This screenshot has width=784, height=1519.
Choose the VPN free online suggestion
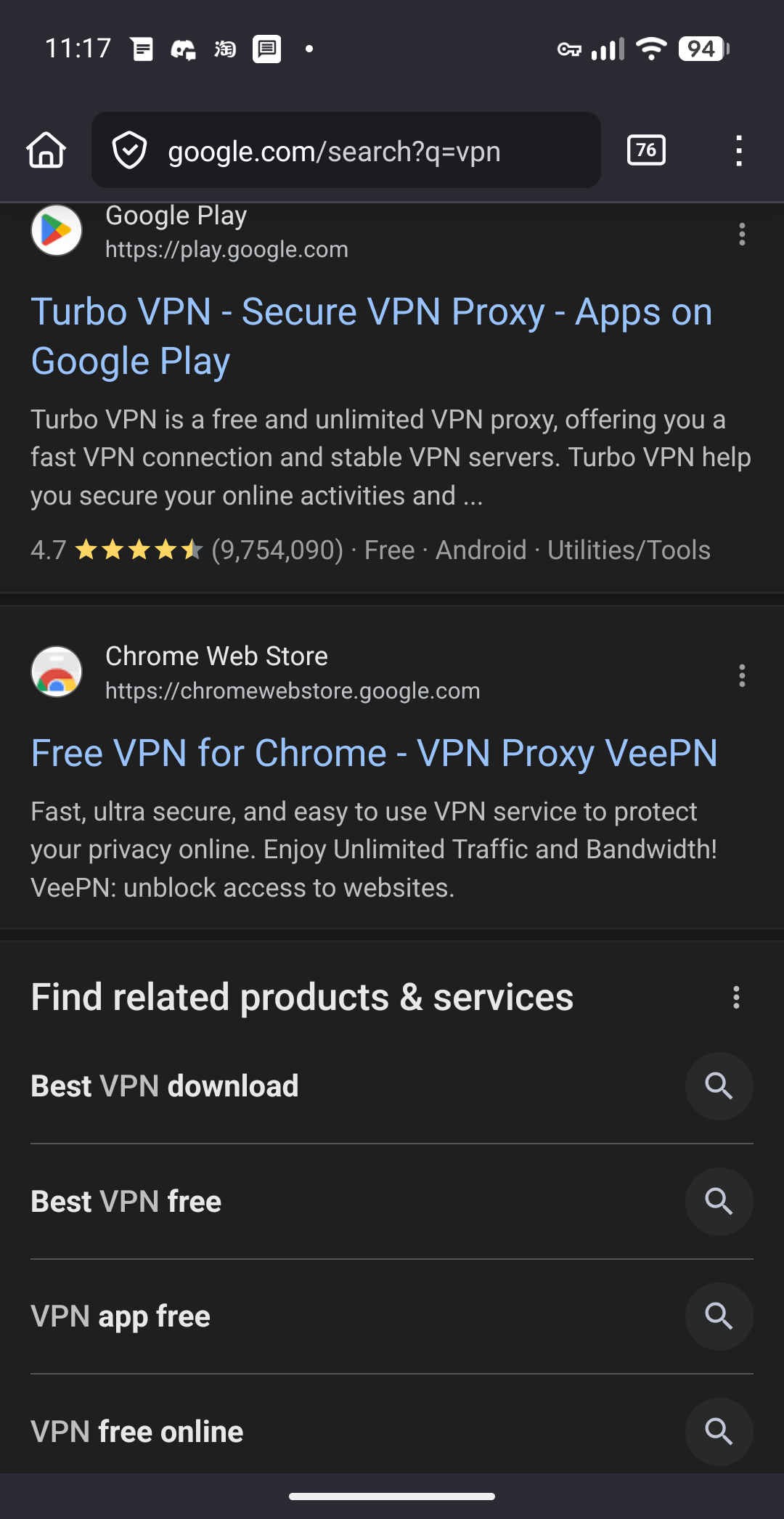pos(137,1432)
